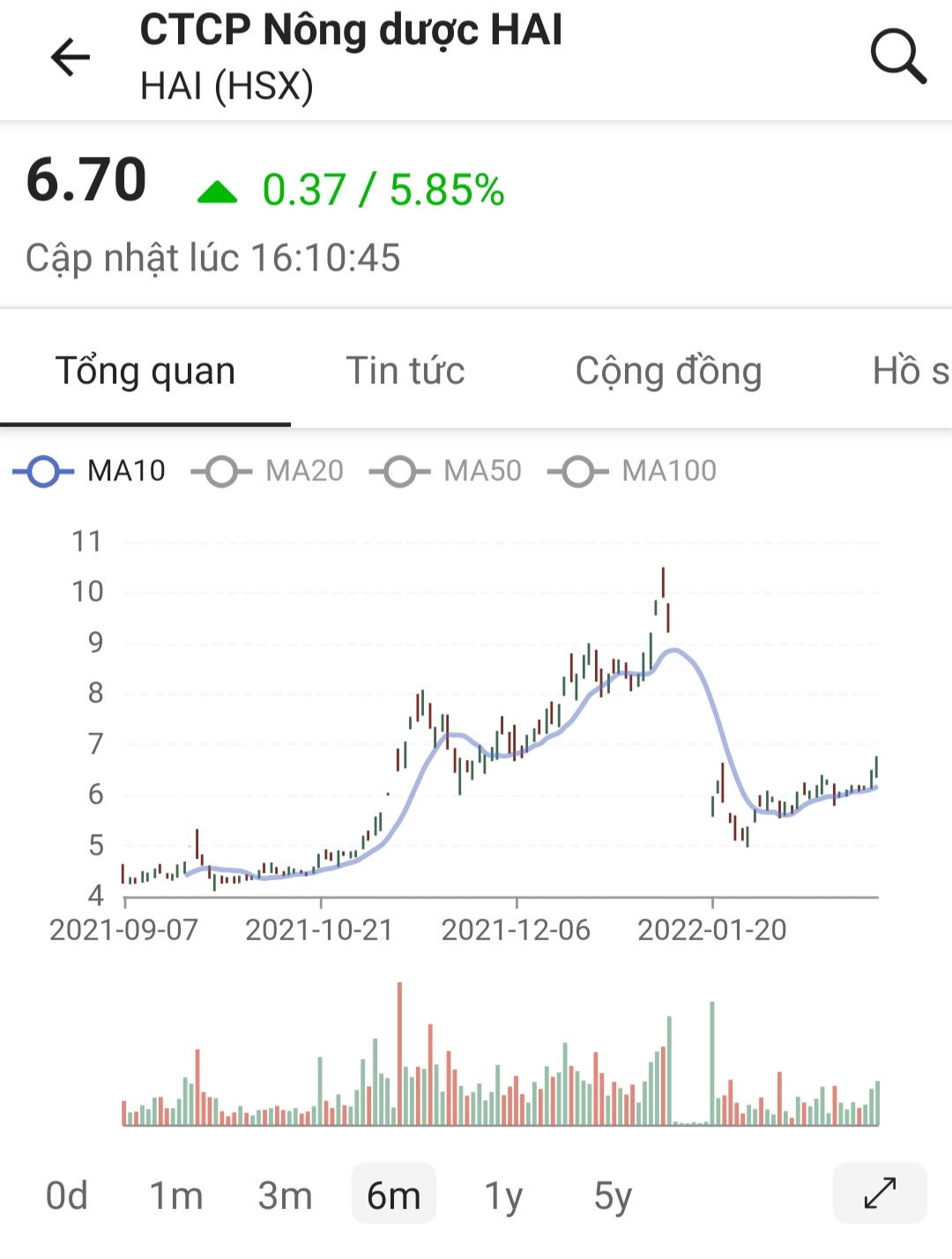The image size is (952, 1259).
Task: Set chart range to 1y
Action: [503, 1196]
